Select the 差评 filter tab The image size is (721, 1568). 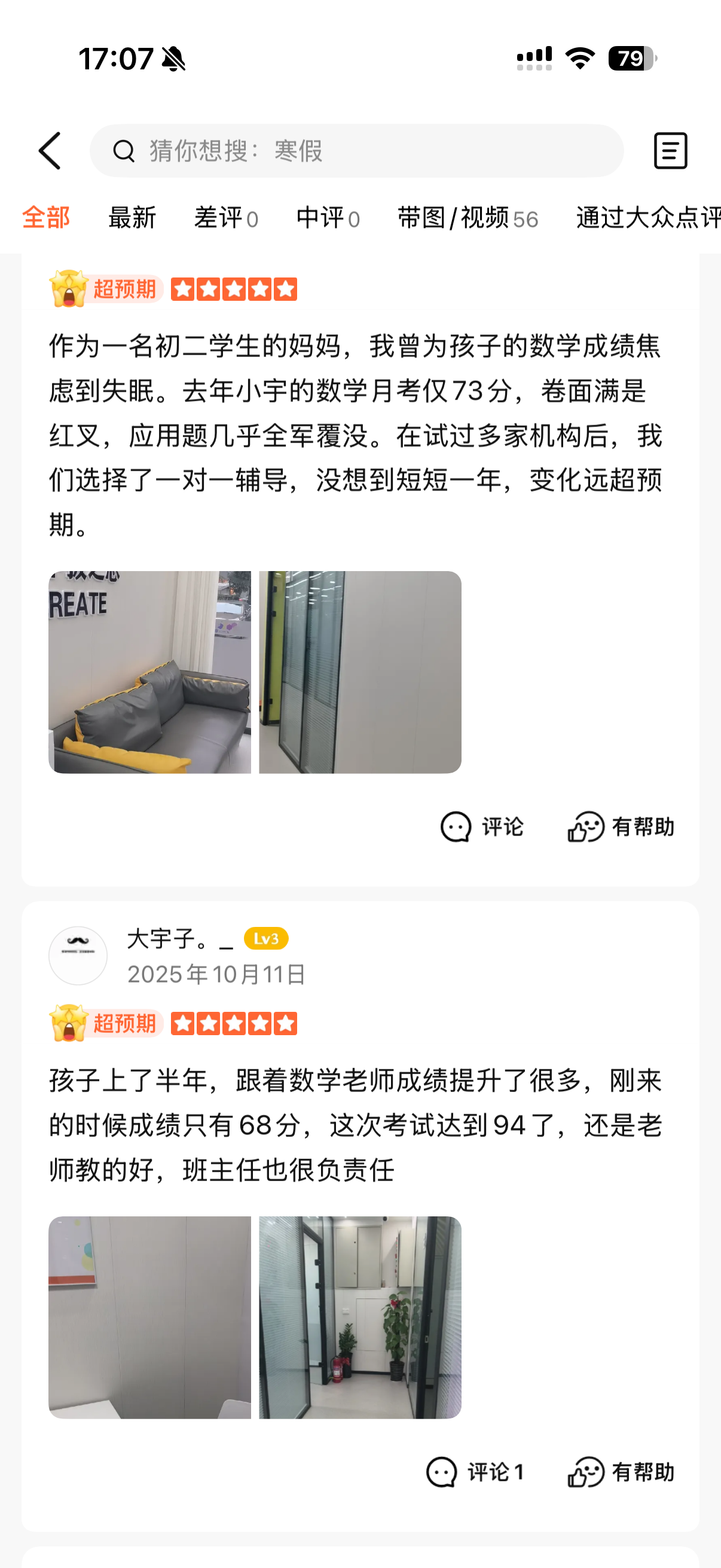pyautogui.click(x=226, y=218)
